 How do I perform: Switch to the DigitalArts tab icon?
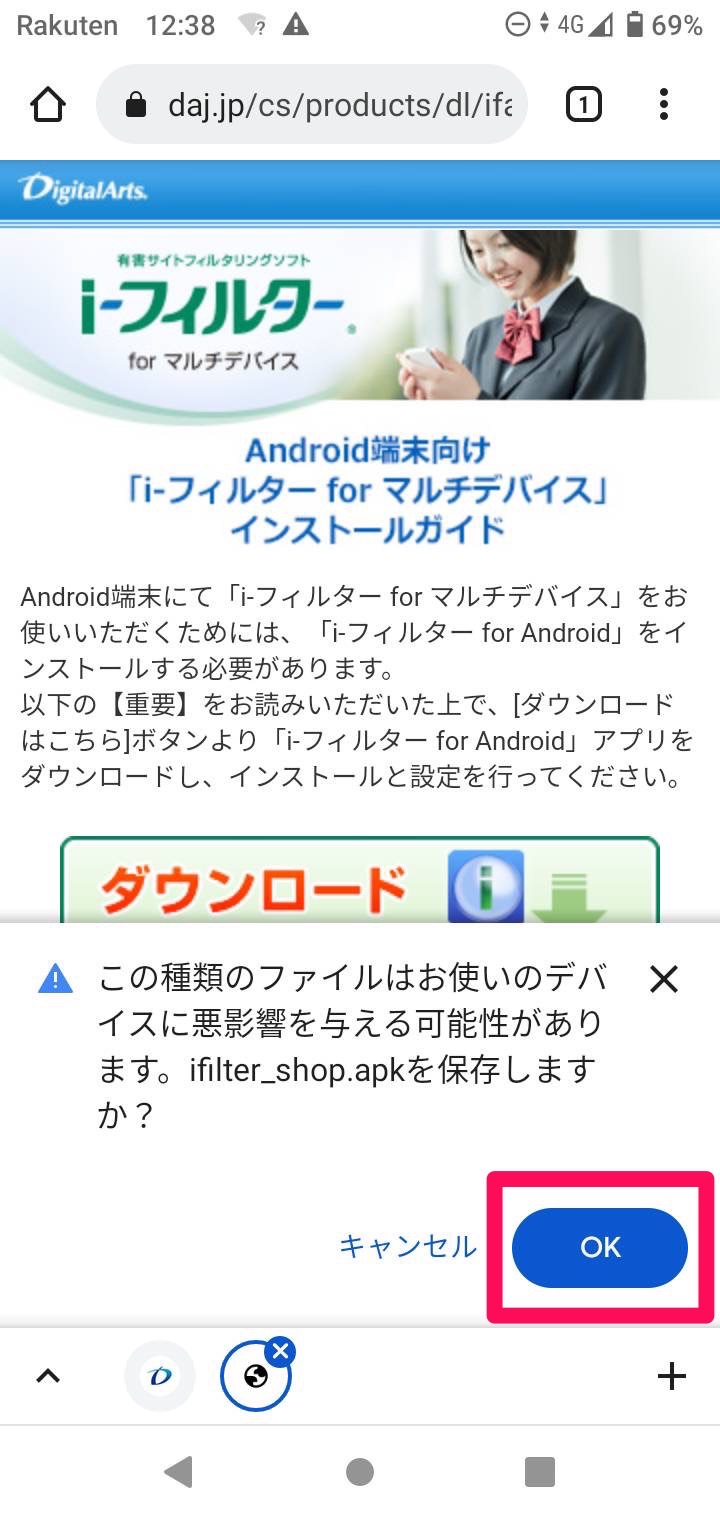160,1377
